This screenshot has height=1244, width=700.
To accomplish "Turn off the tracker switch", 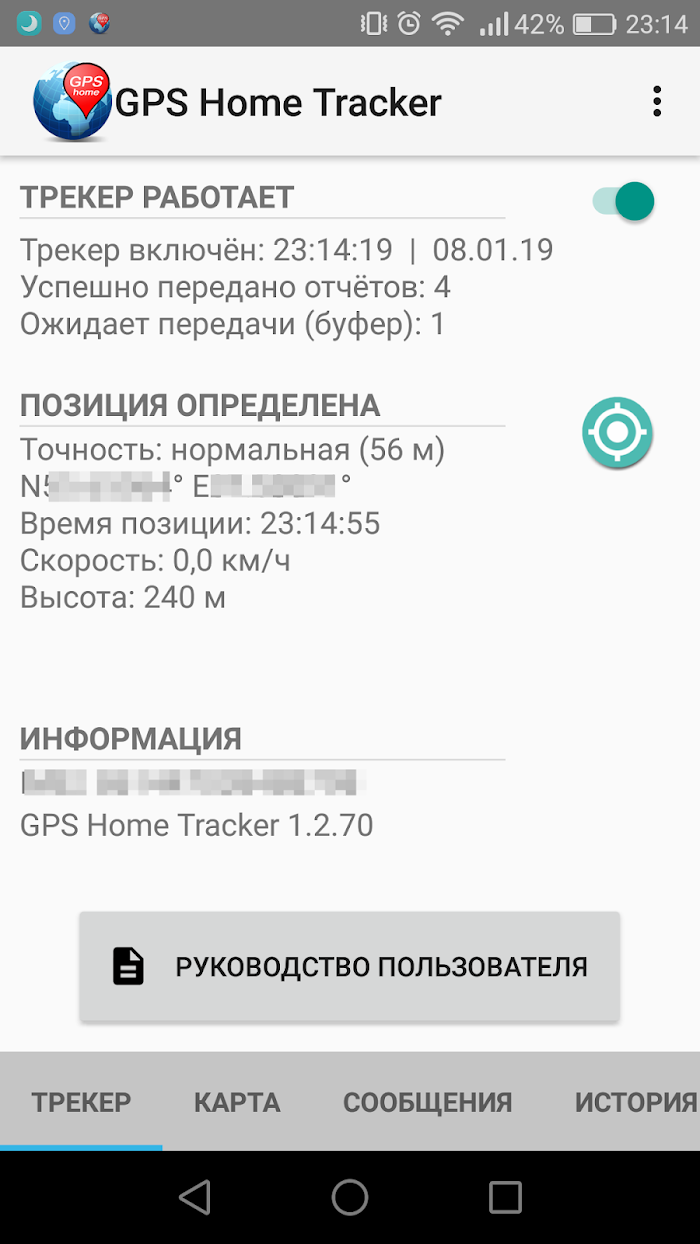I will pyautogui.click(x=623, y=202).
